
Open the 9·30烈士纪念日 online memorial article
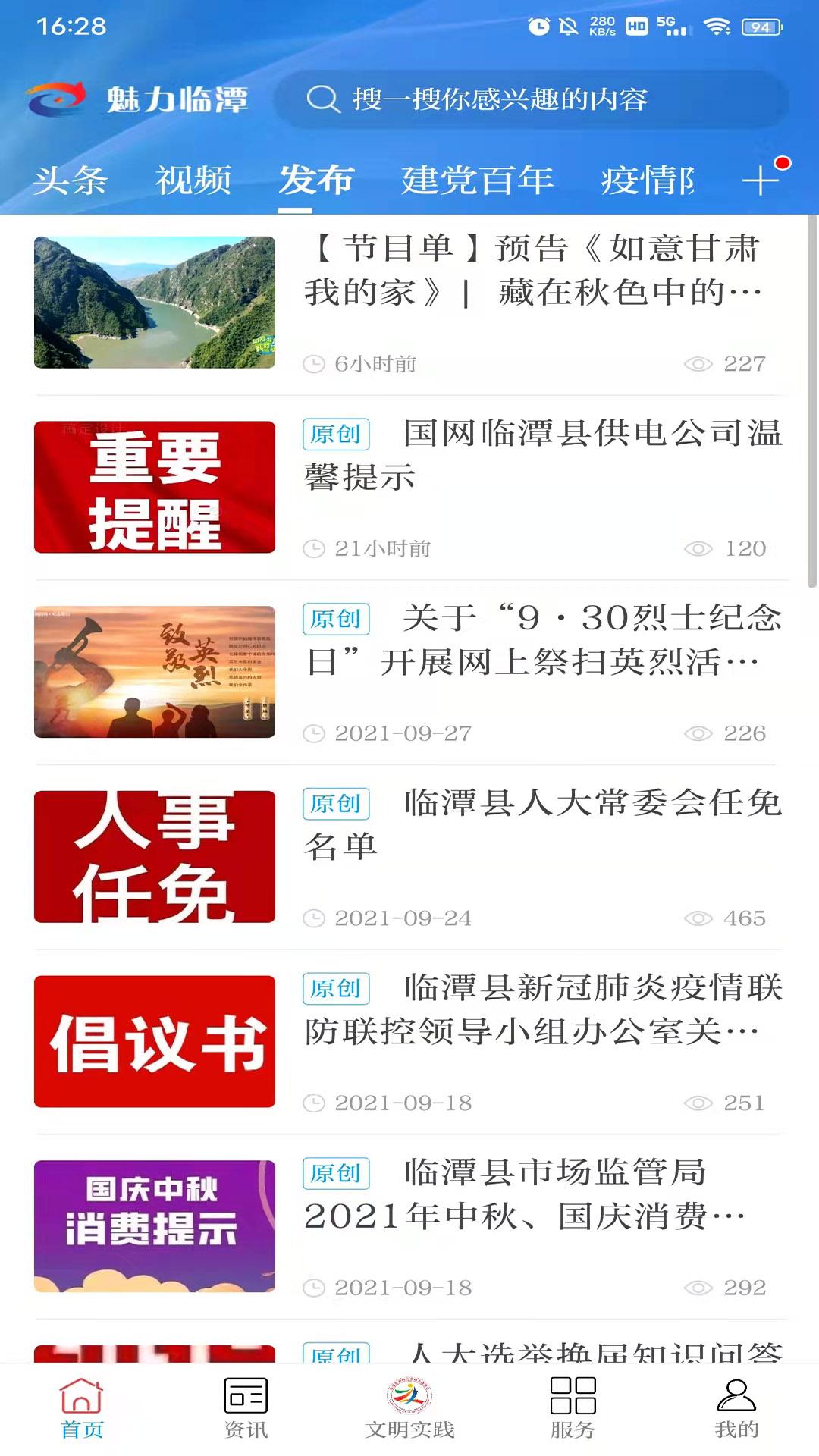click(541, 641)
